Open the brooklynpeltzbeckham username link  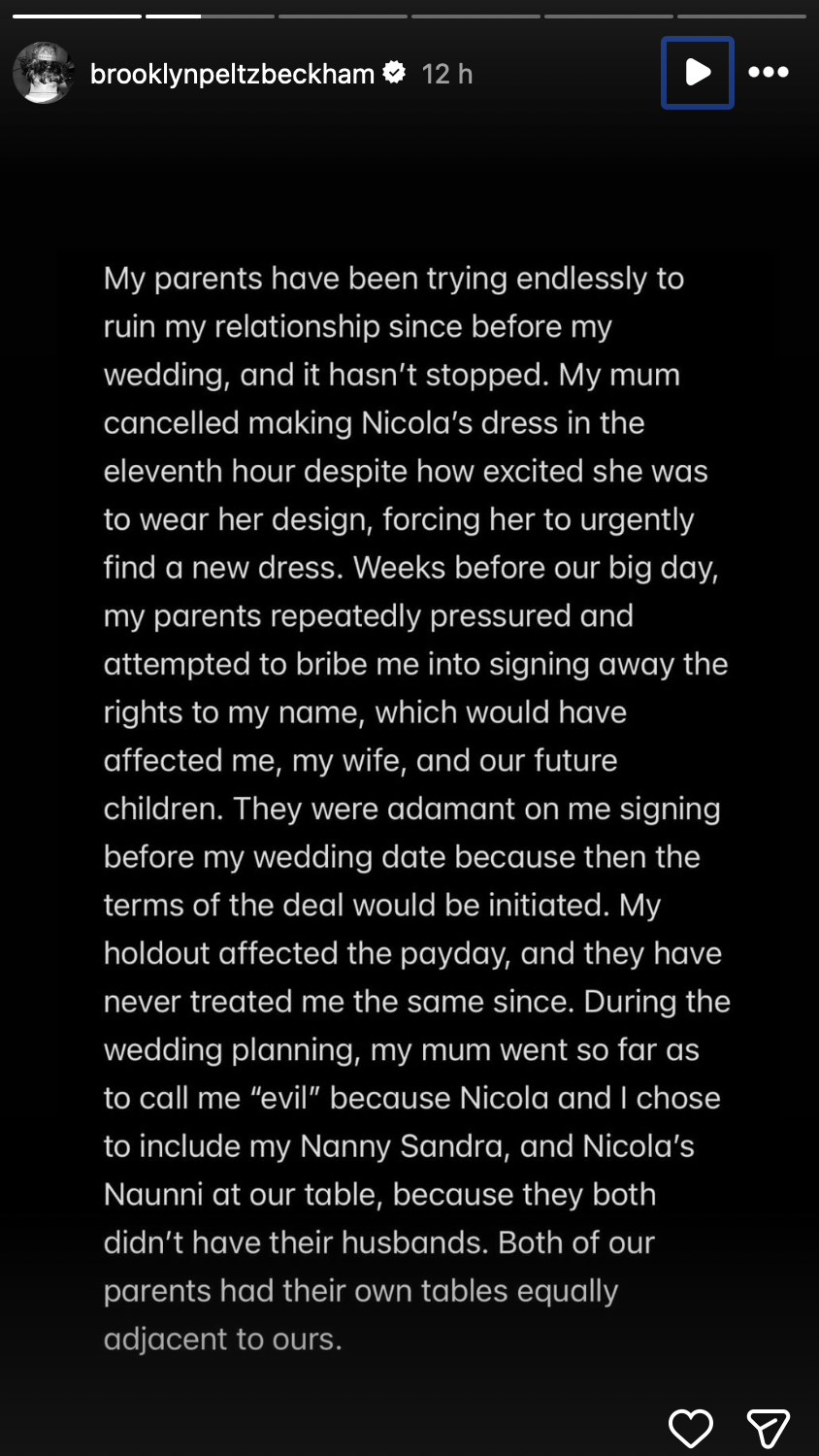click(x=232, y=74)
